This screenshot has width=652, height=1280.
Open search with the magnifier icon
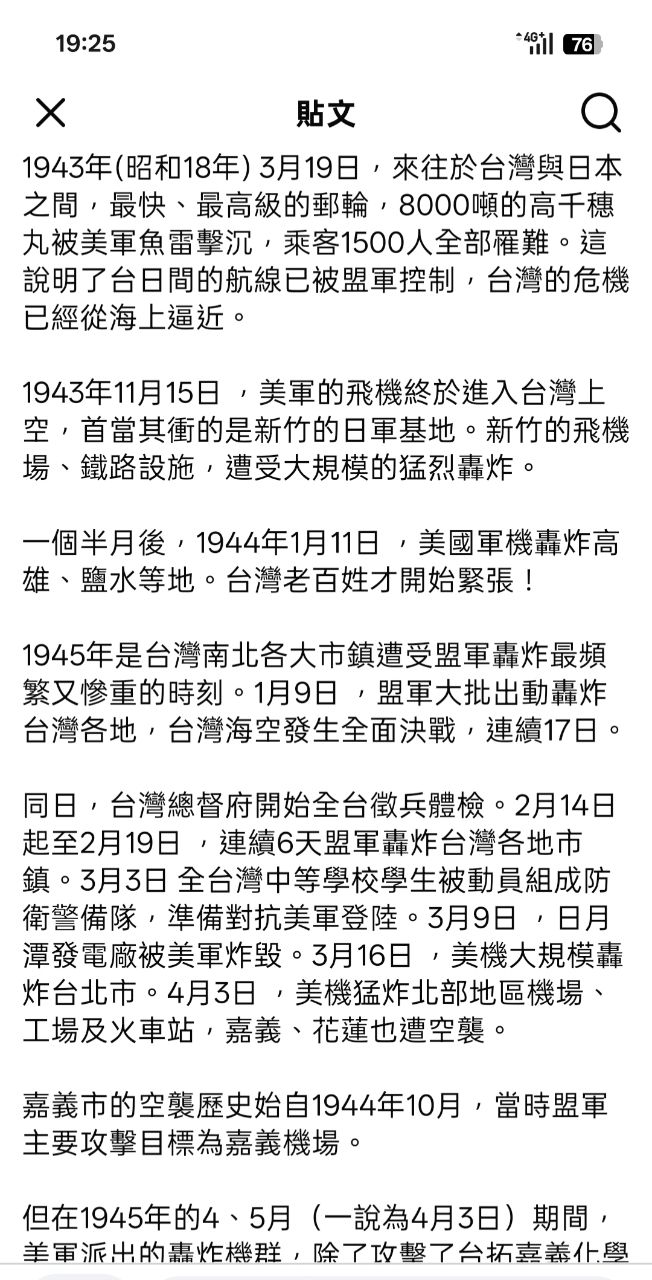pos(600,113)
